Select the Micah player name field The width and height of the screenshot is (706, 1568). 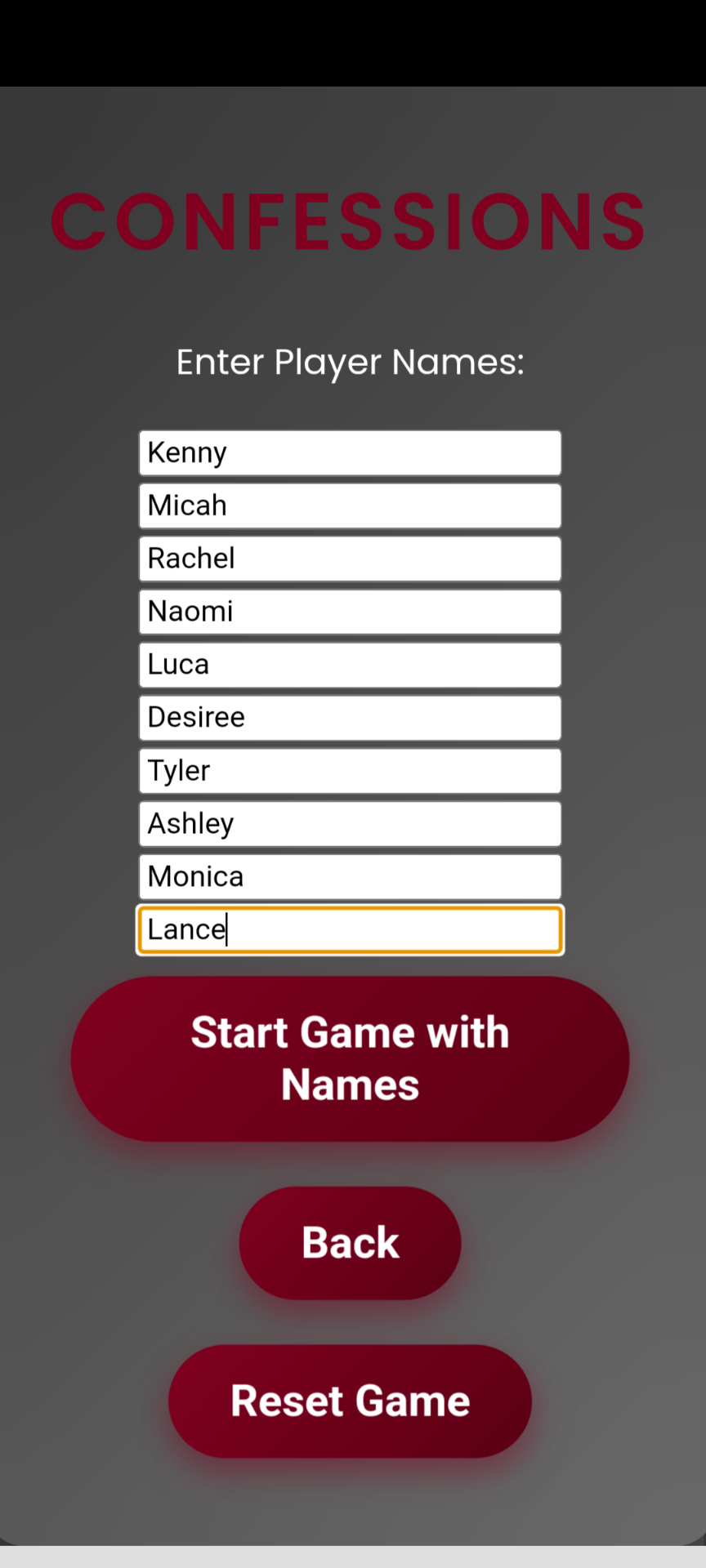(350, 506)
